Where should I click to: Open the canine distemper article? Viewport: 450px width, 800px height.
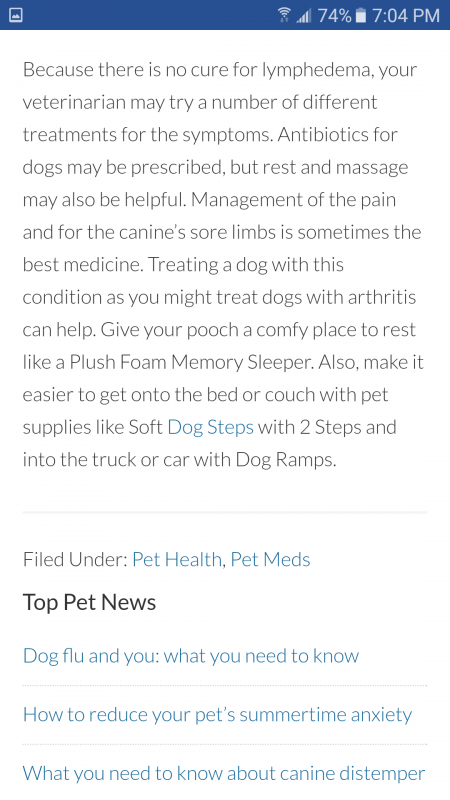(x=224, y=773)
